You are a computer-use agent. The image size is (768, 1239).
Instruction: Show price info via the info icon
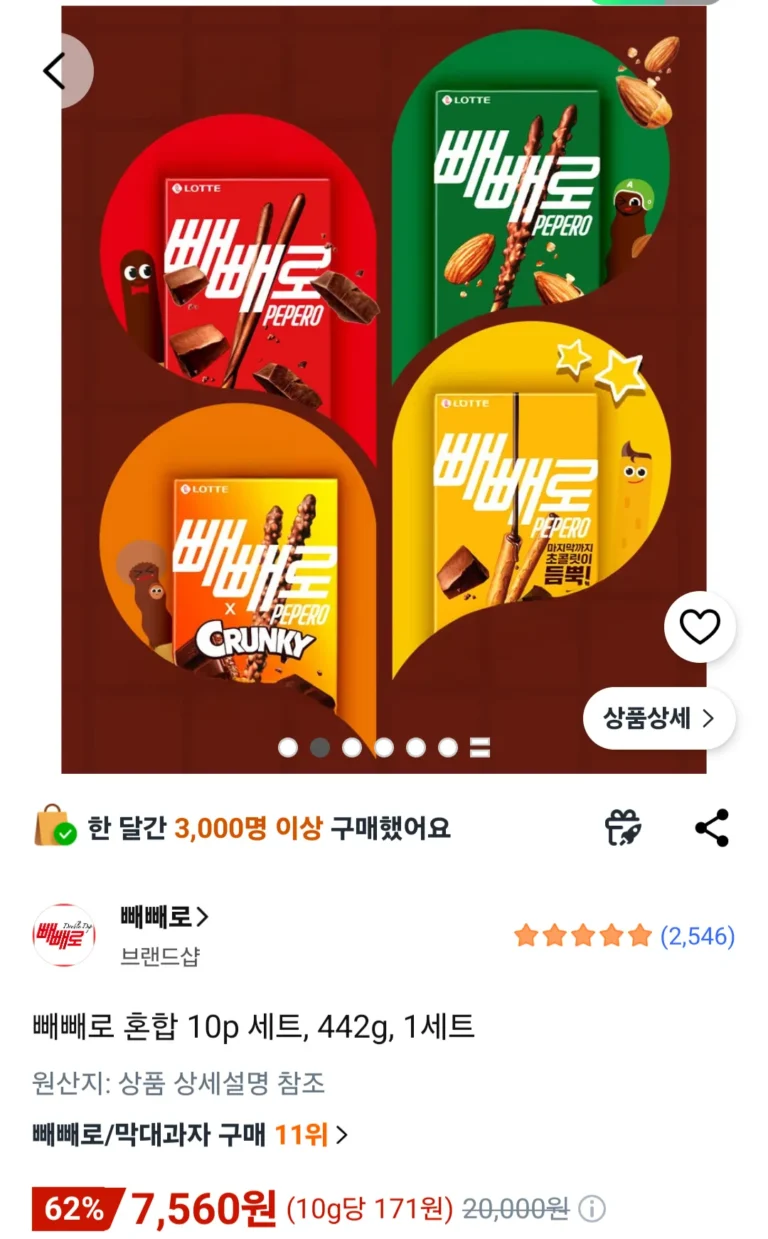[x=592, y=1209]
